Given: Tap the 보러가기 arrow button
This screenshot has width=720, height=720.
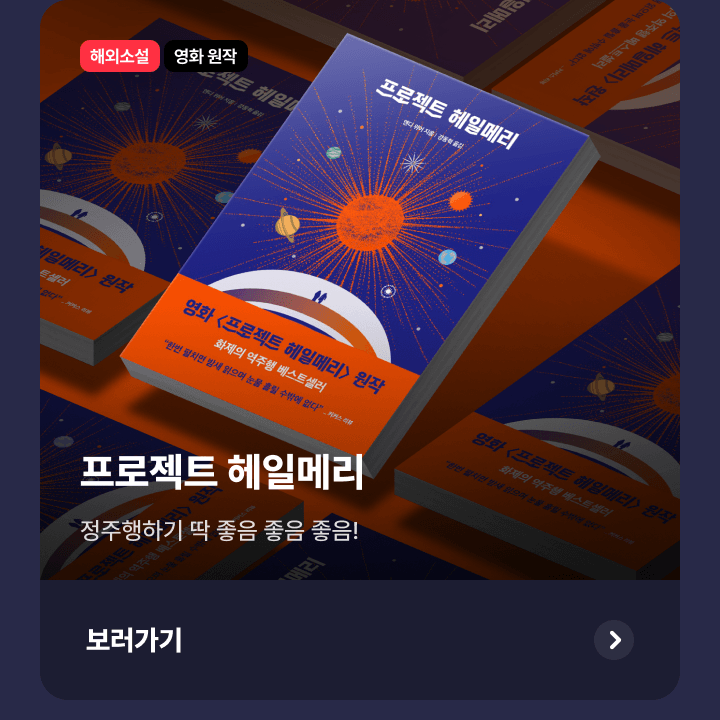Looking at the screenshot, I should point(613,640).
